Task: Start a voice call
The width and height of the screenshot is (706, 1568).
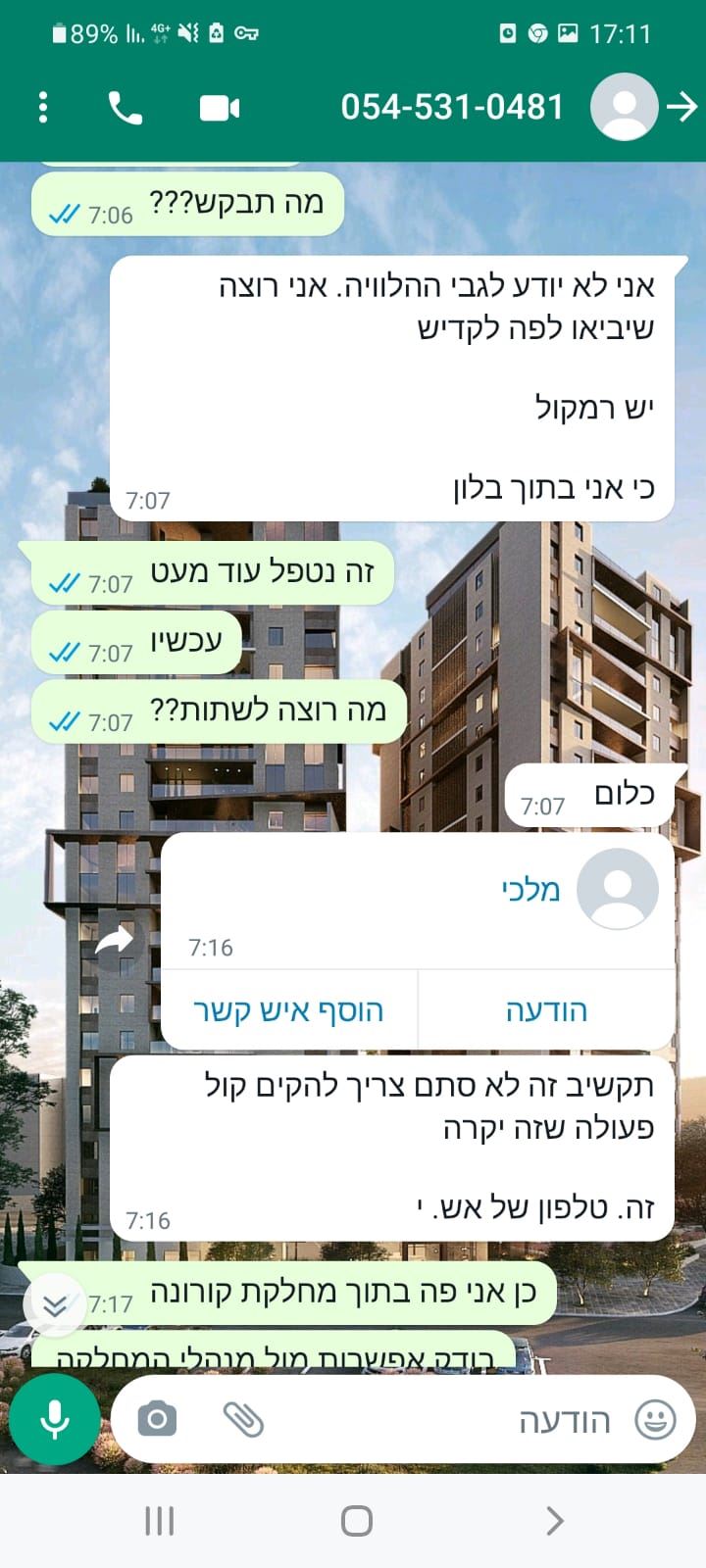Action: [x=125, y=107]
